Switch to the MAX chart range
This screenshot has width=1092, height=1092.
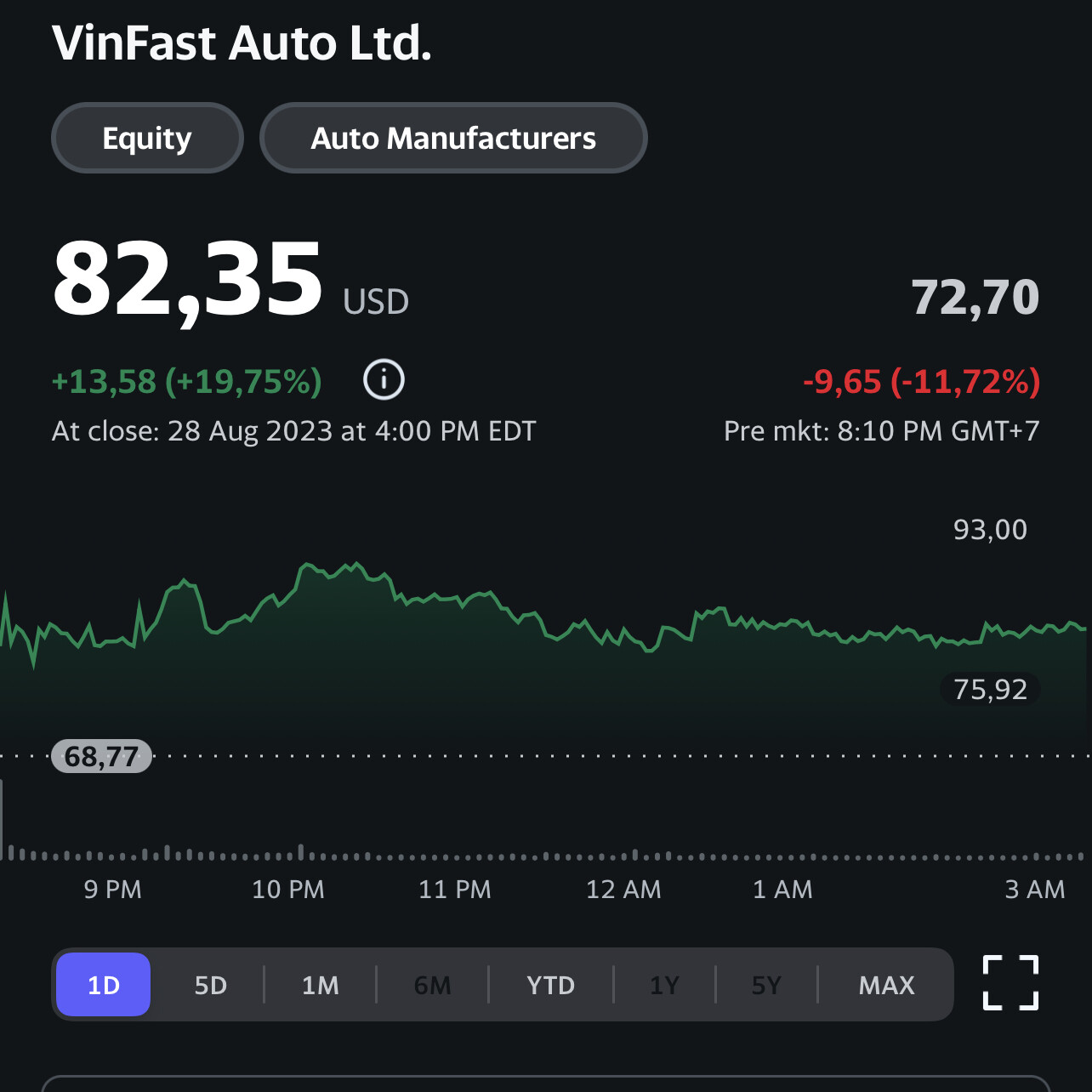(x=886, y=985)
